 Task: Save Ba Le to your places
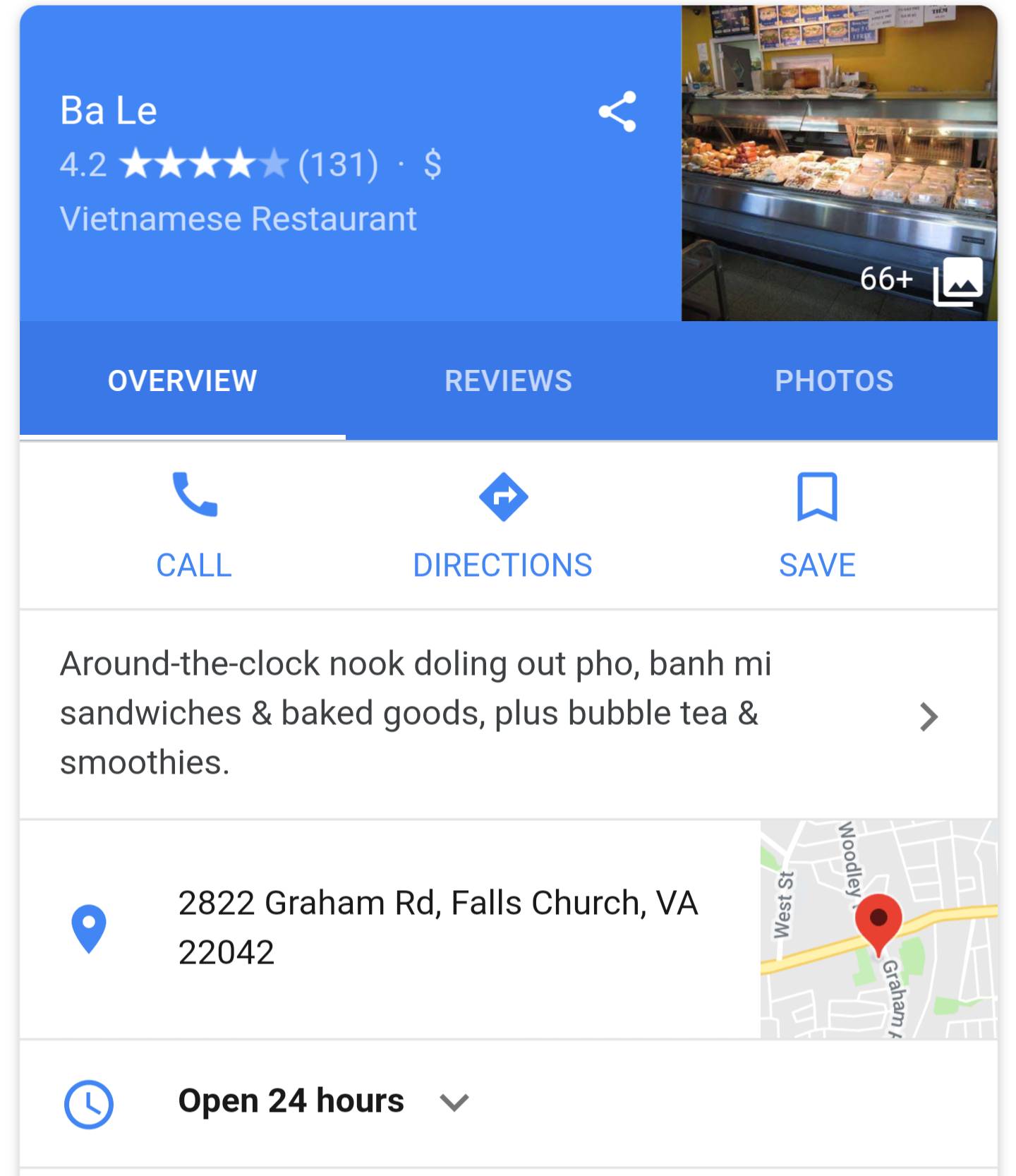(x=817, y=526)
